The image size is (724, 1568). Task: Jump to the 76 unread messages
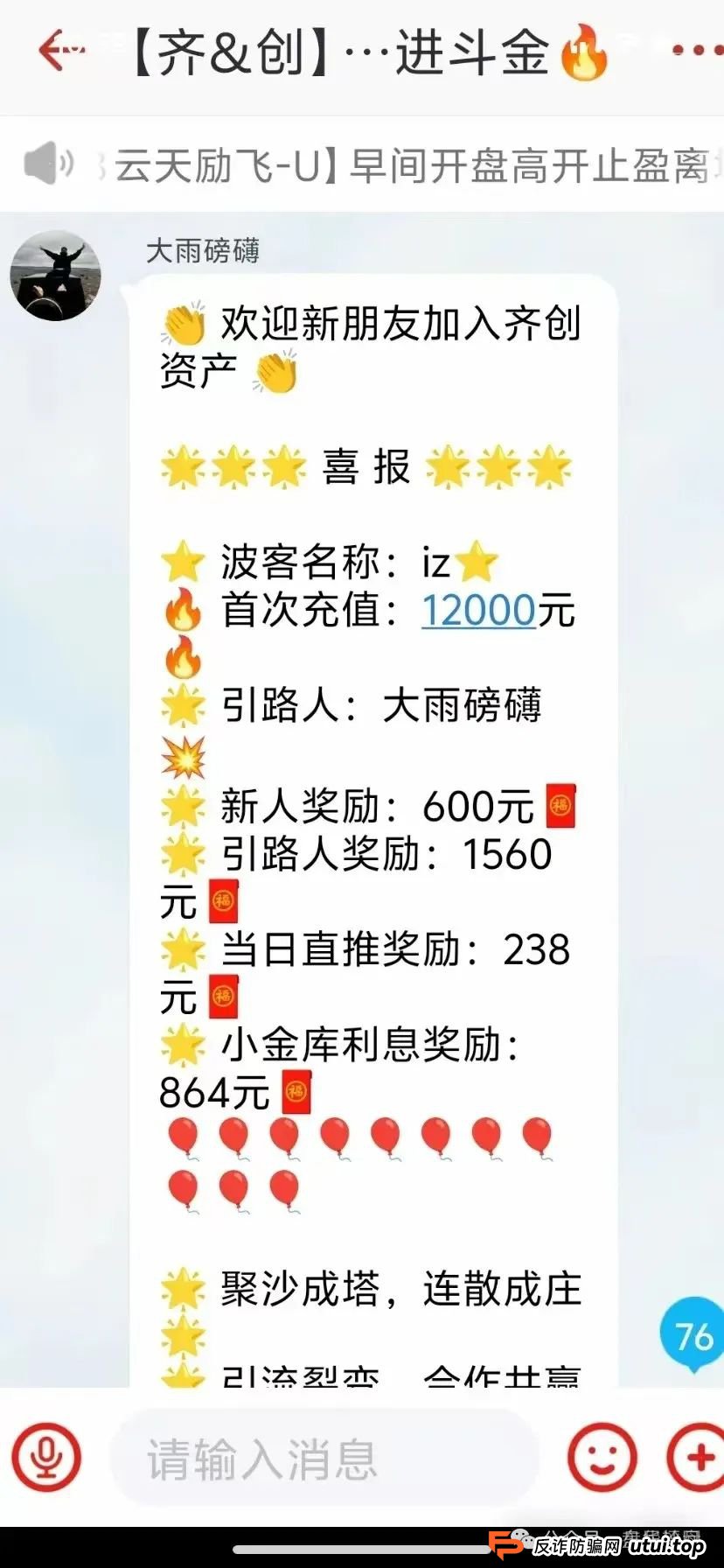(693, 1334)
